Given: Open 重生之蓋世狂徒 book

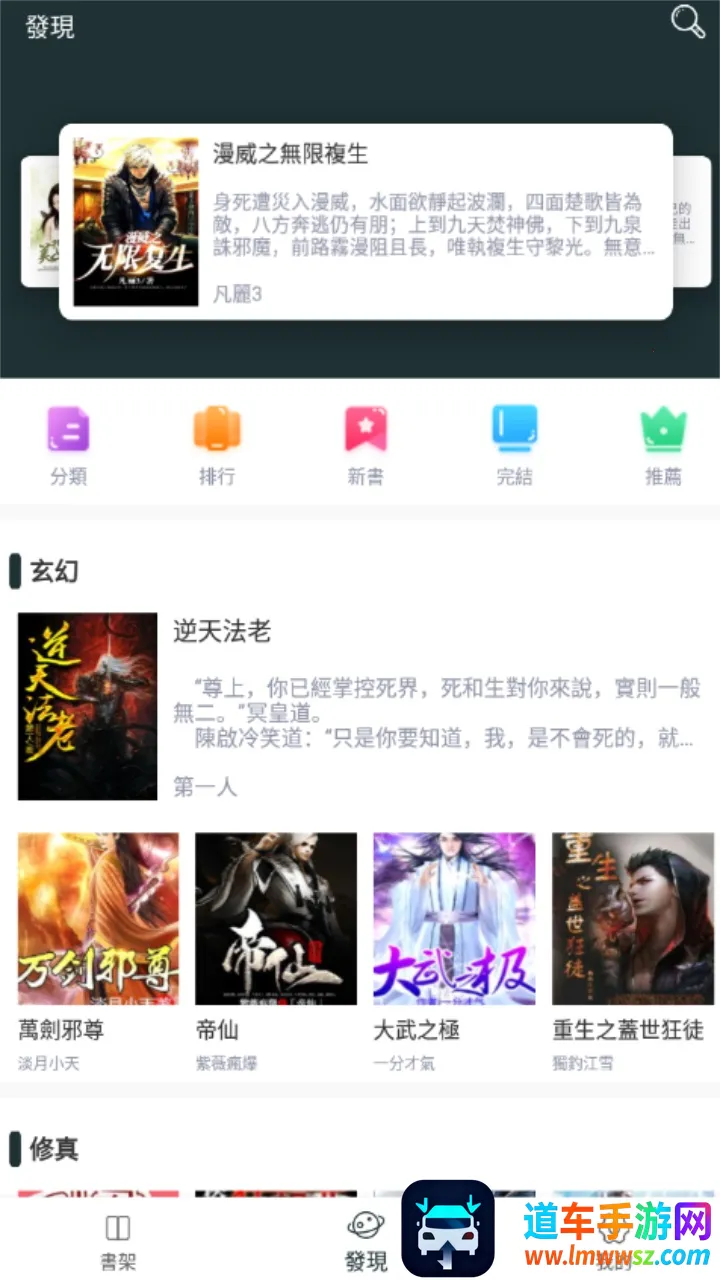Looking at the screenshot, I should click(x=632, y=919).
